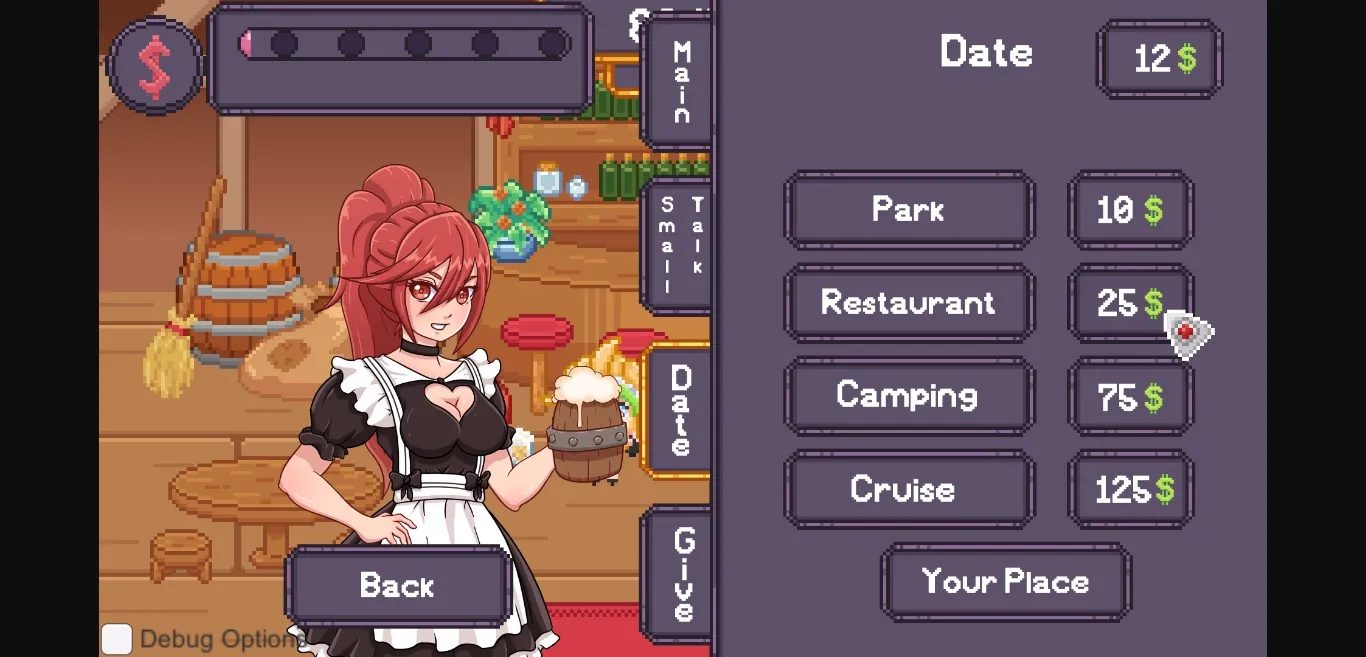1366x657 pixels.
Task: Tap the Your Place button
Action: point(1005,582)
